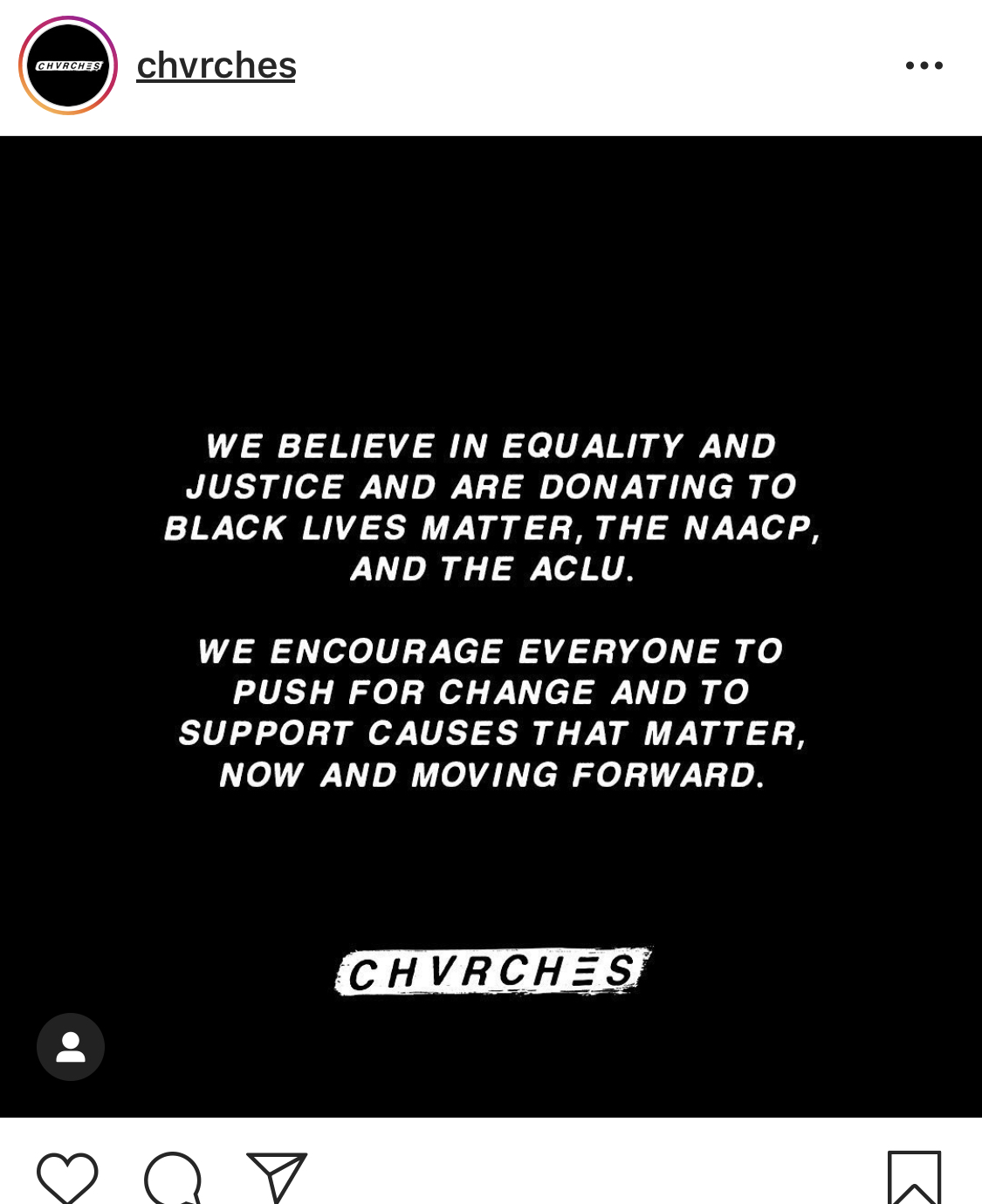Share the post via paper plane icon
Image resolution: width=982 pixels, height=1204 pixels.
pos(277,1178)
